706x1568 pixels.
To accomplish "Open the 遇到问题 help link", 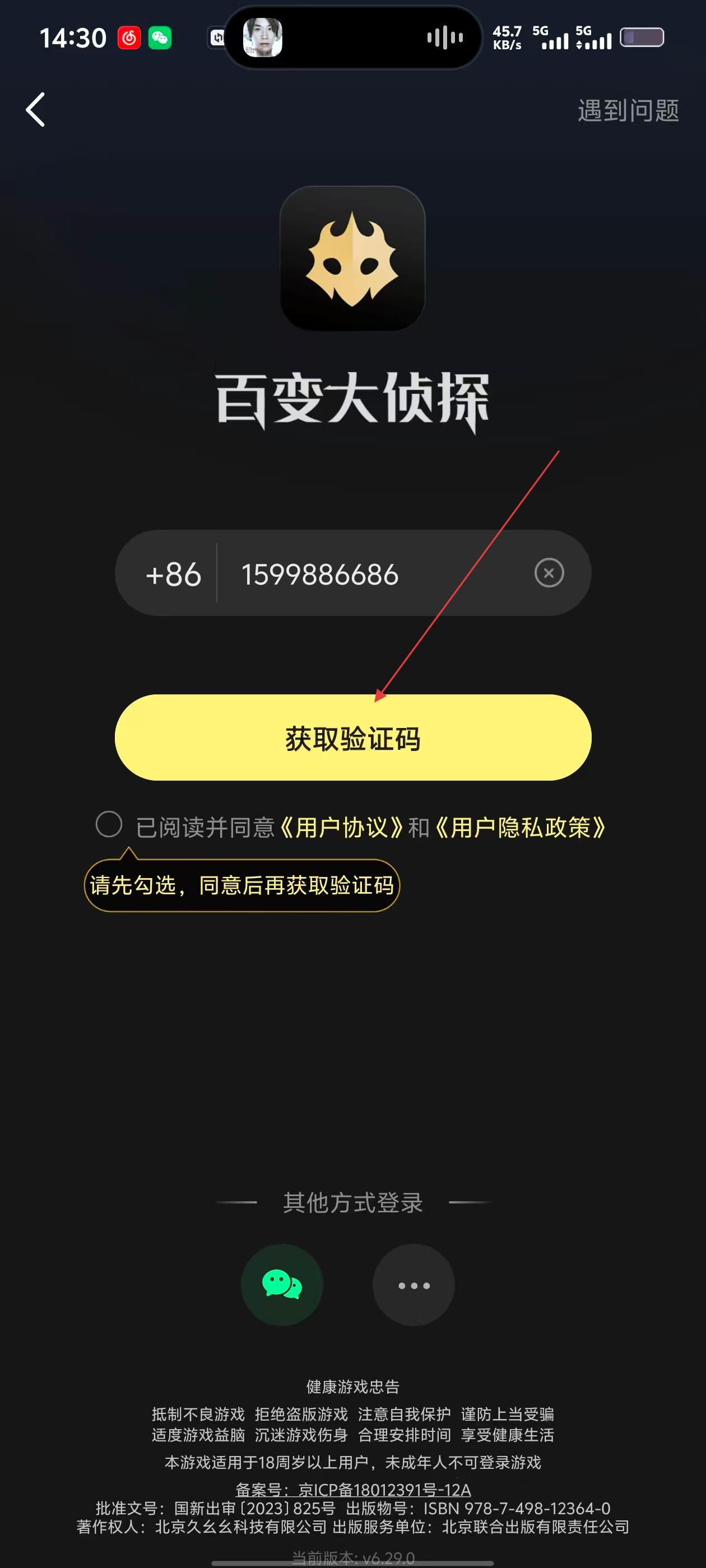I will click(x=628, y=111).
